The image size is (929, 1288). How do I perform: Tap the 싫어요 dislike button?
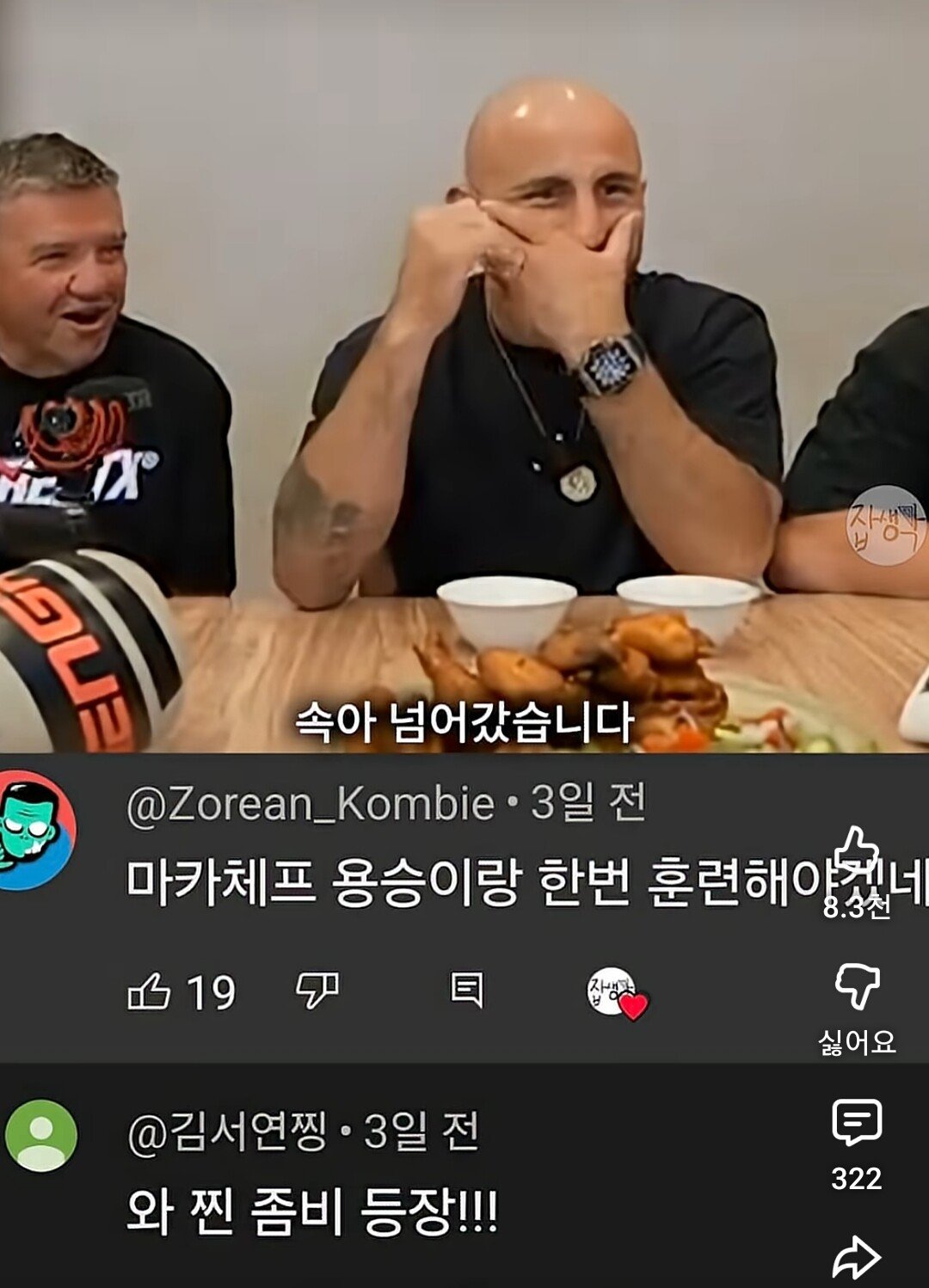(x=857, y=986)
